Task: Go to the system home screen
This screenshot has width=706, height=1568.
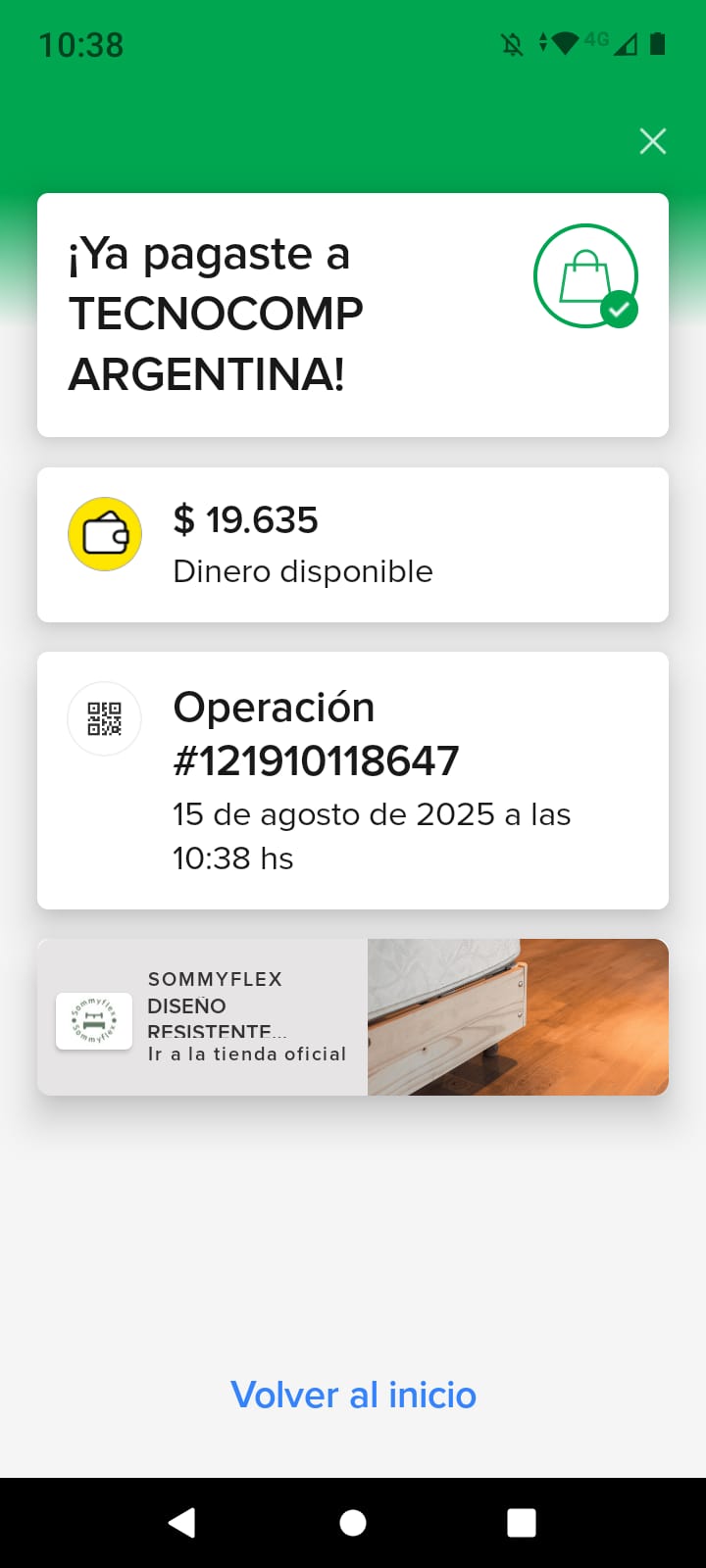Action: [x=353, y=1522]
